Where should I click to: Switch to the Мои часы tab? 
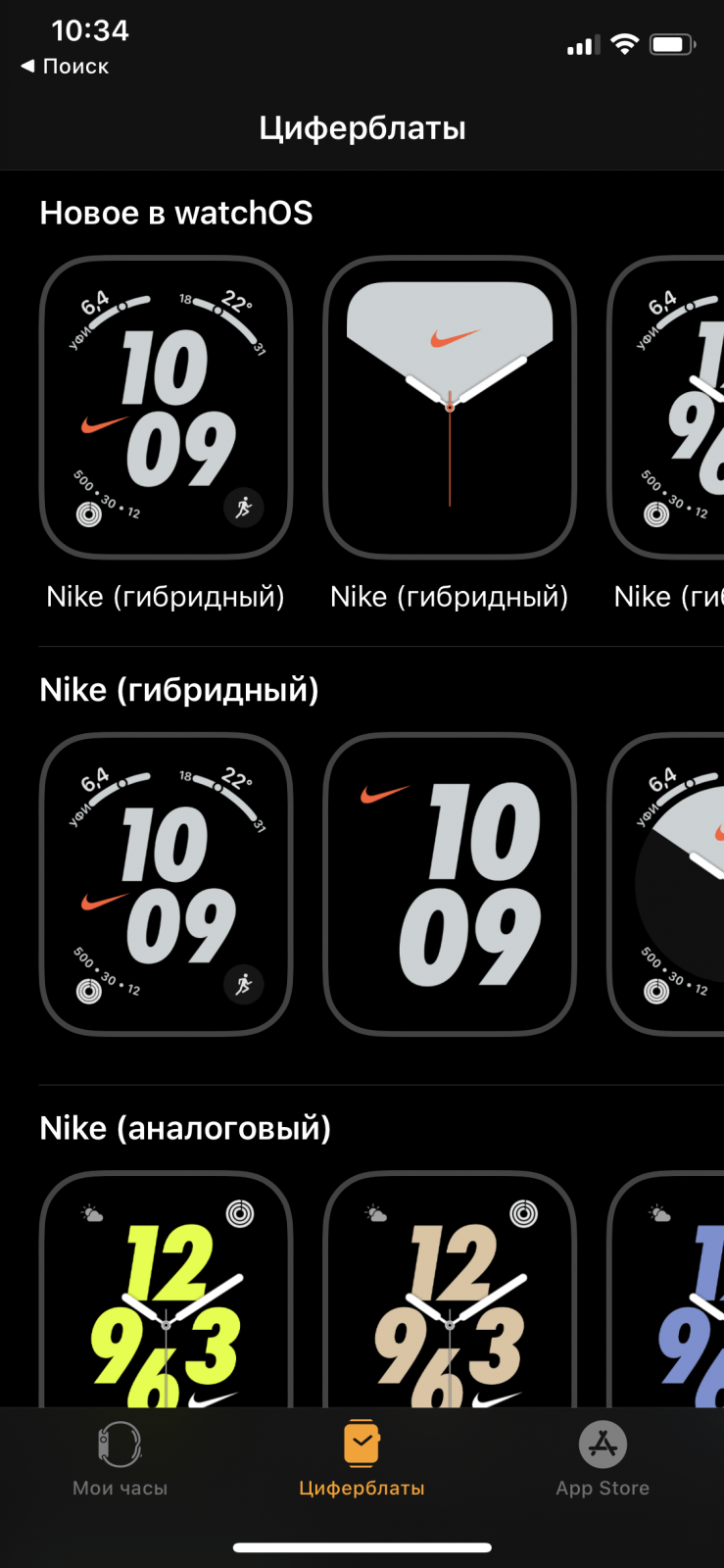[120, 1460]
